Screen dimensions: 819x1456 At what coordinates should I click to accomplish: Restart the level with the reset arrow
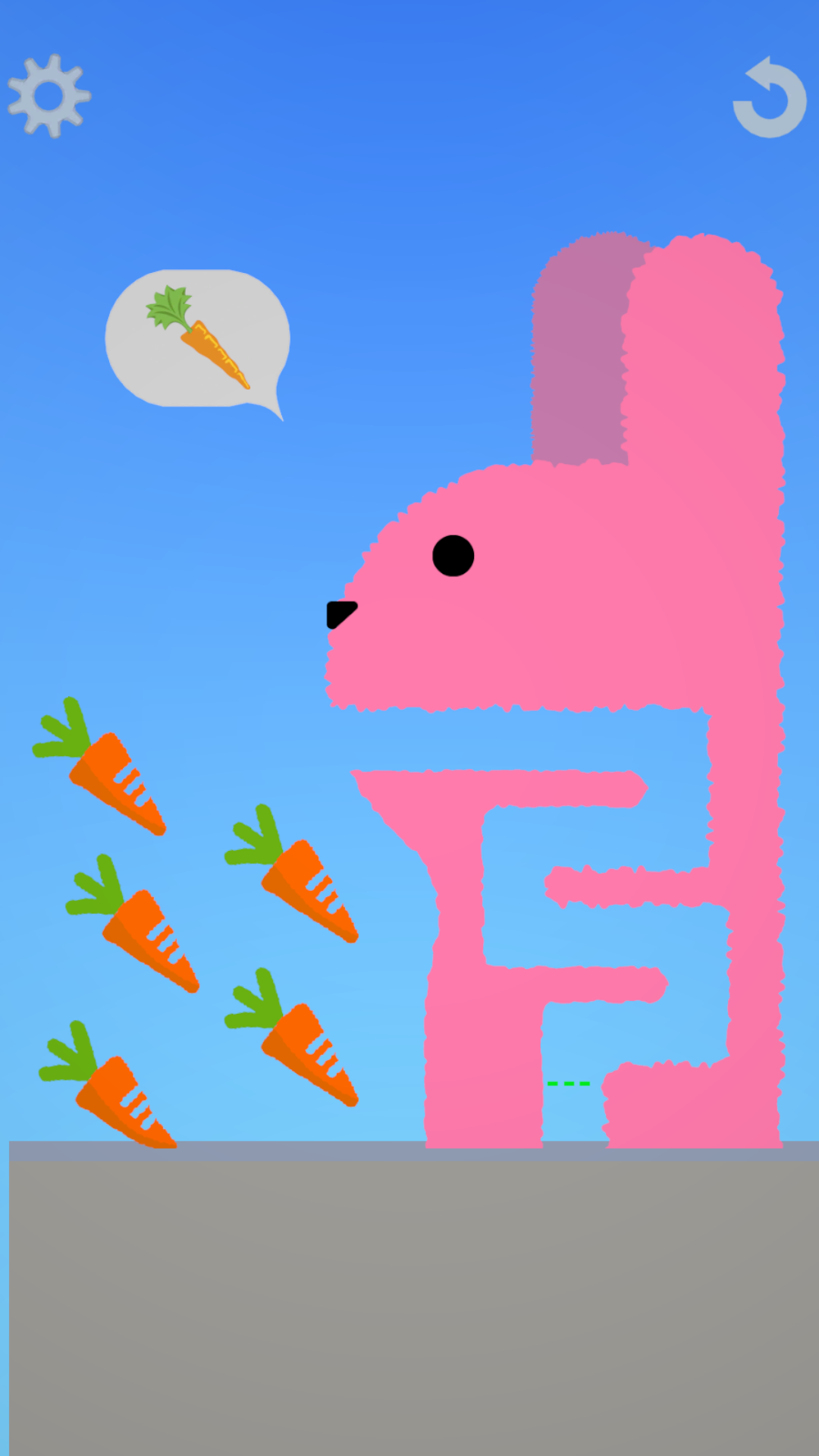(770, 99)
